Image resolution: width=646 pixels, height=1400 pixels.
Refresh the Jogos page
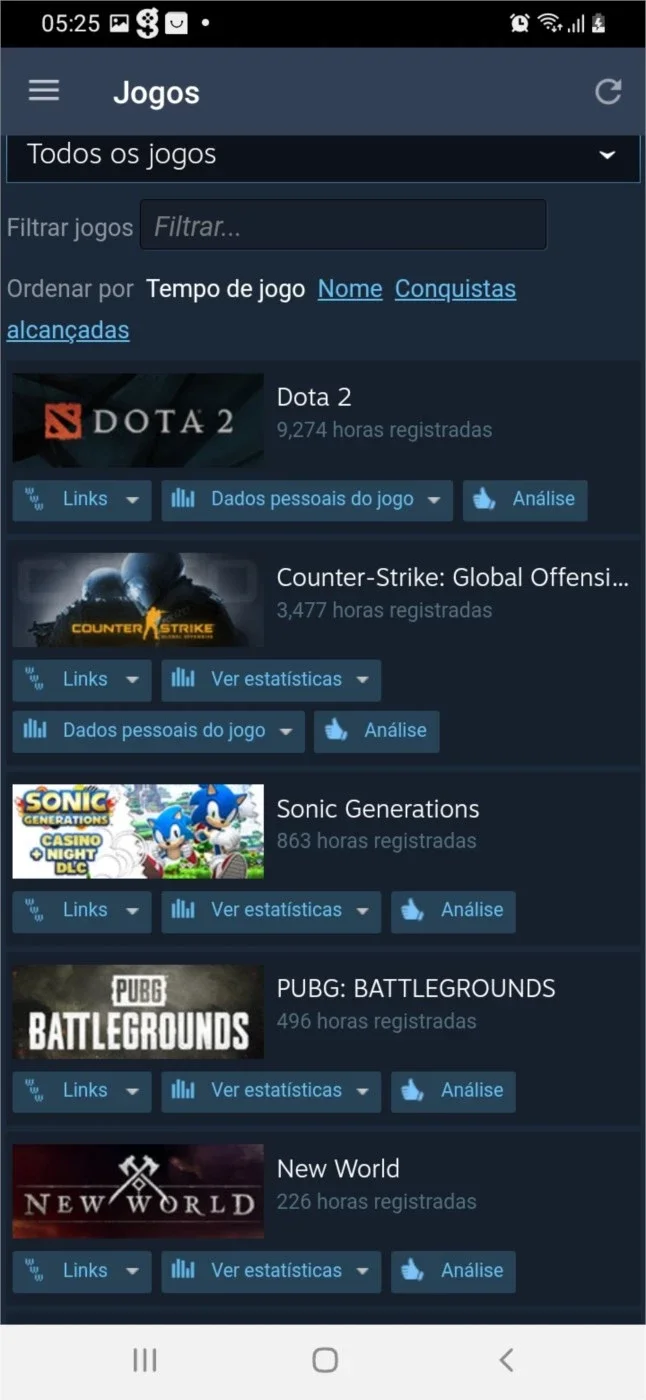click(608, 92)
